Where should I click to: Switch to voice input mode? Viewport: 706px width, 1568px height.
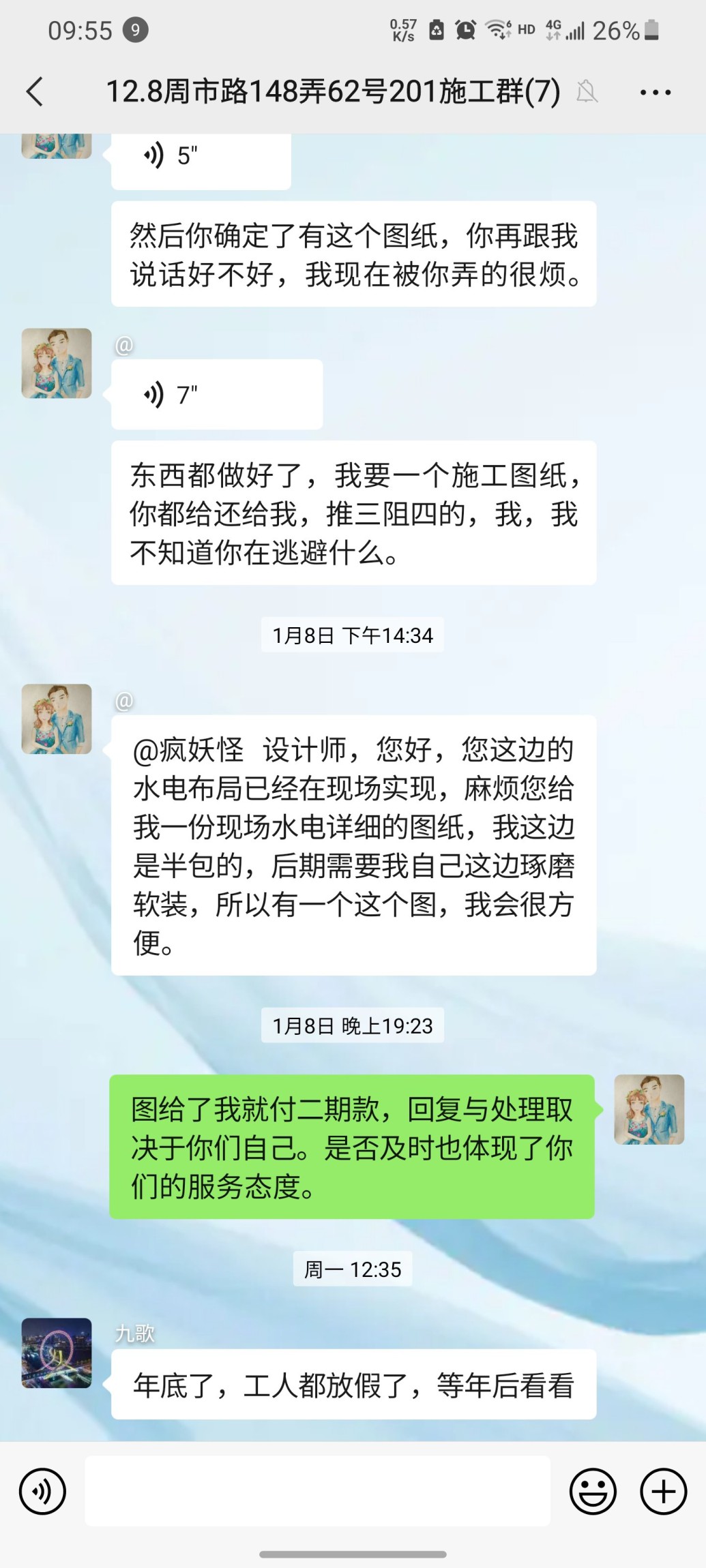[x=42, y=1492]
